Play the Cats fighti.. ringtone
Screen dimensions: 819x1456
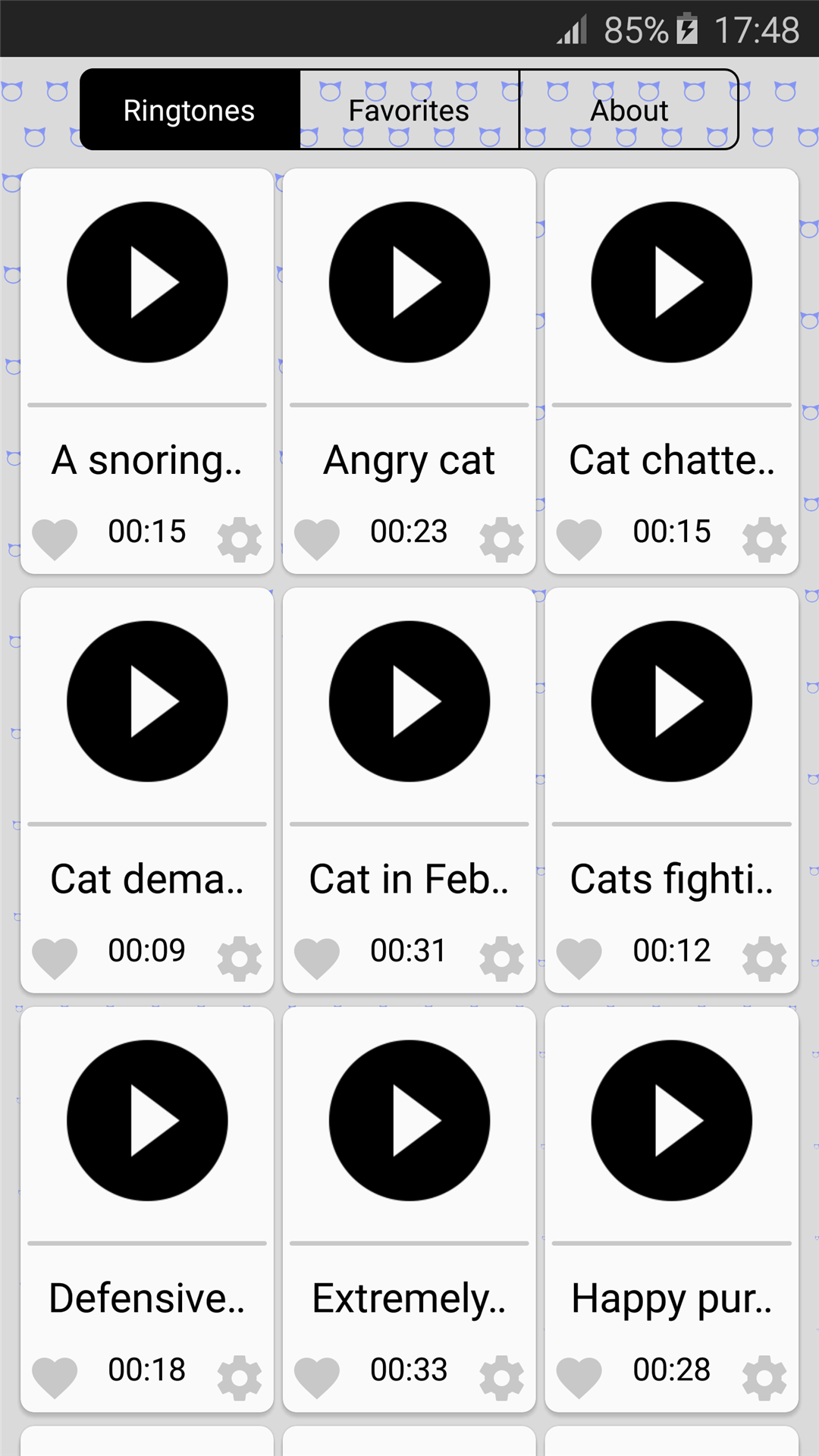(672, 701)
